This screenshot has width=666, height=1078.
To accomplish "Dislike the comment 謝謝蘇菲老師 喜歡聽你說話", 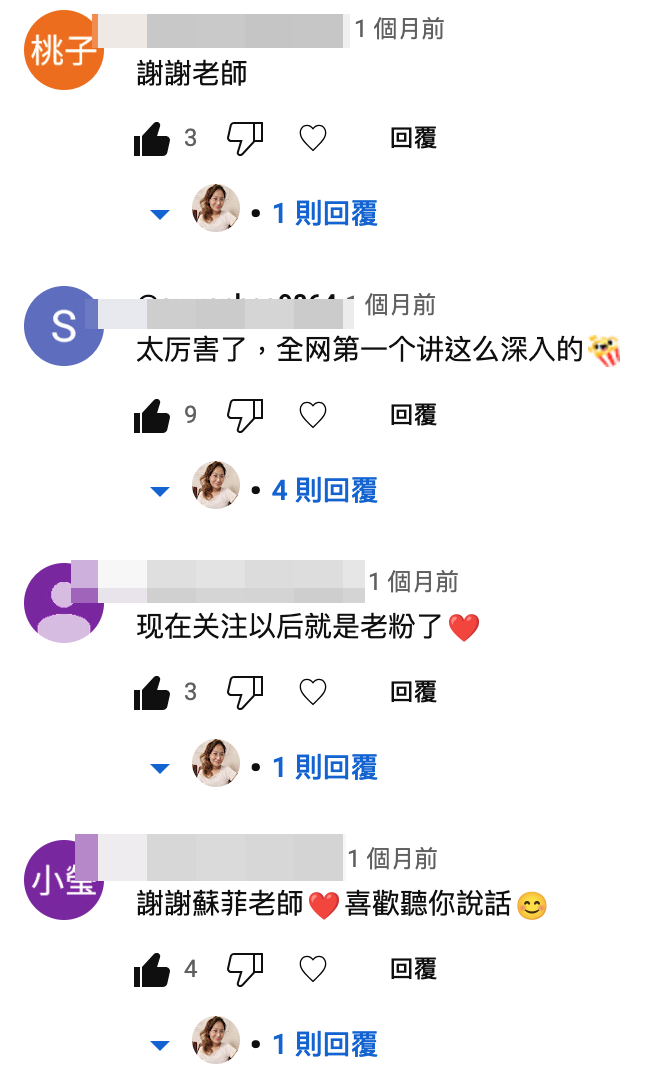I will pos(245,970).
